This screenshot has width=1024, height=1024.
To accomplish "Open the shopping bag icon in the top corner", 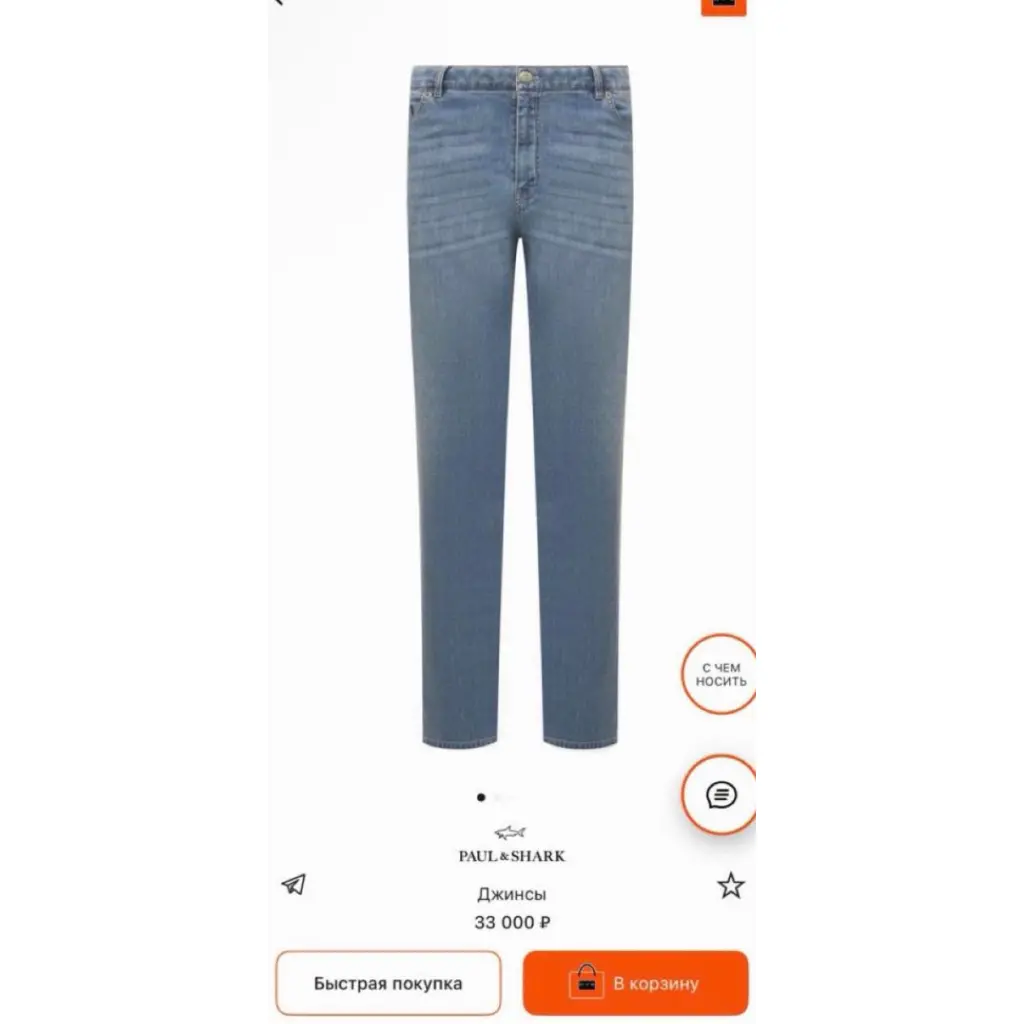I will (x=723, y=5).
